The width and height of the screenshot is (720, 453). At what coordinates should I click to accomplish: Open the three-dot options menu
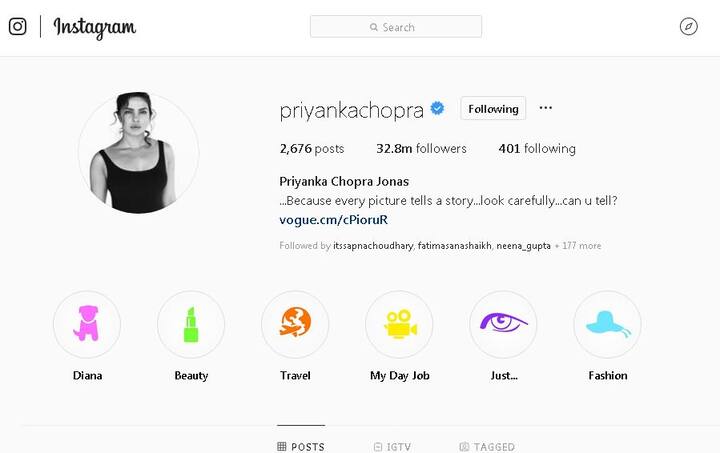click(x=545, y=108)
